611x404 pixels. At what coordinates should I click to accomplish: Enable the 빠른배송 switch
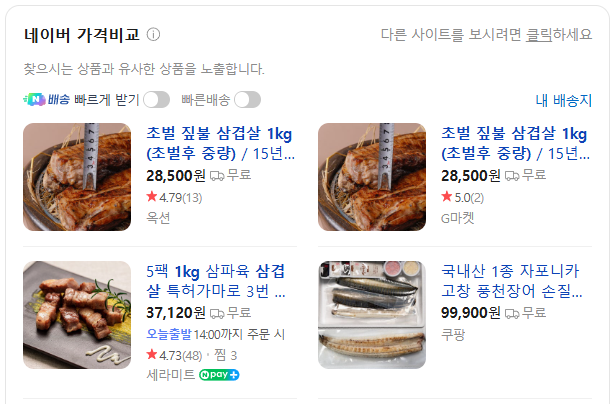coord(247,100)
